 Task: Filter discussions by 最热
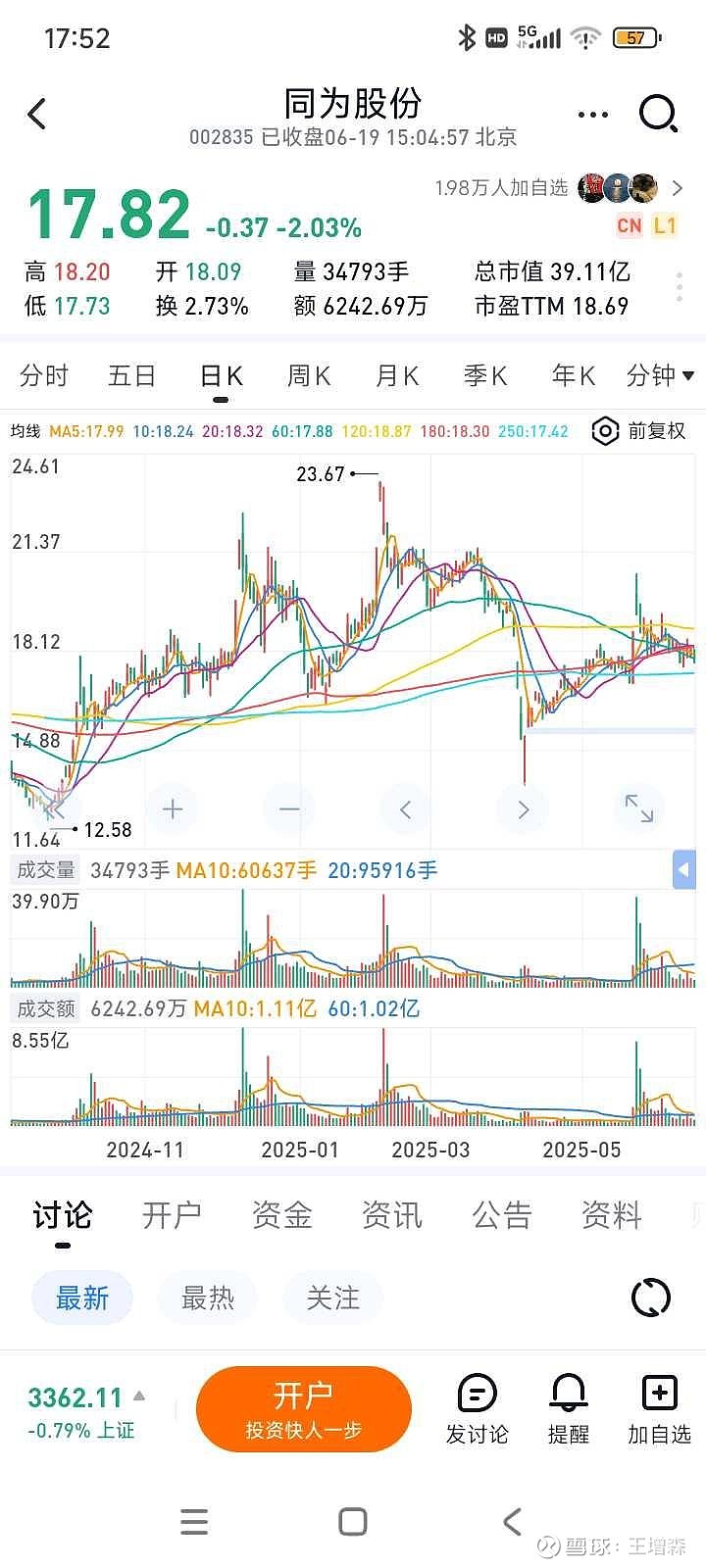tap(208, 1298)
